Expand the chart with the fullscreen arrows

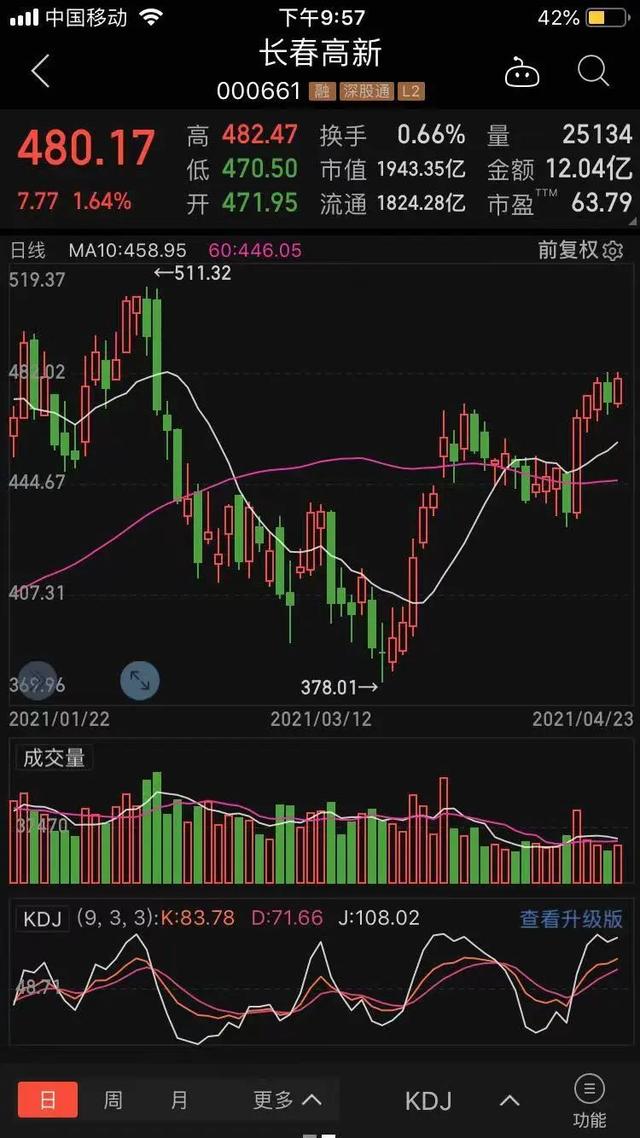[x=140, y=681]
